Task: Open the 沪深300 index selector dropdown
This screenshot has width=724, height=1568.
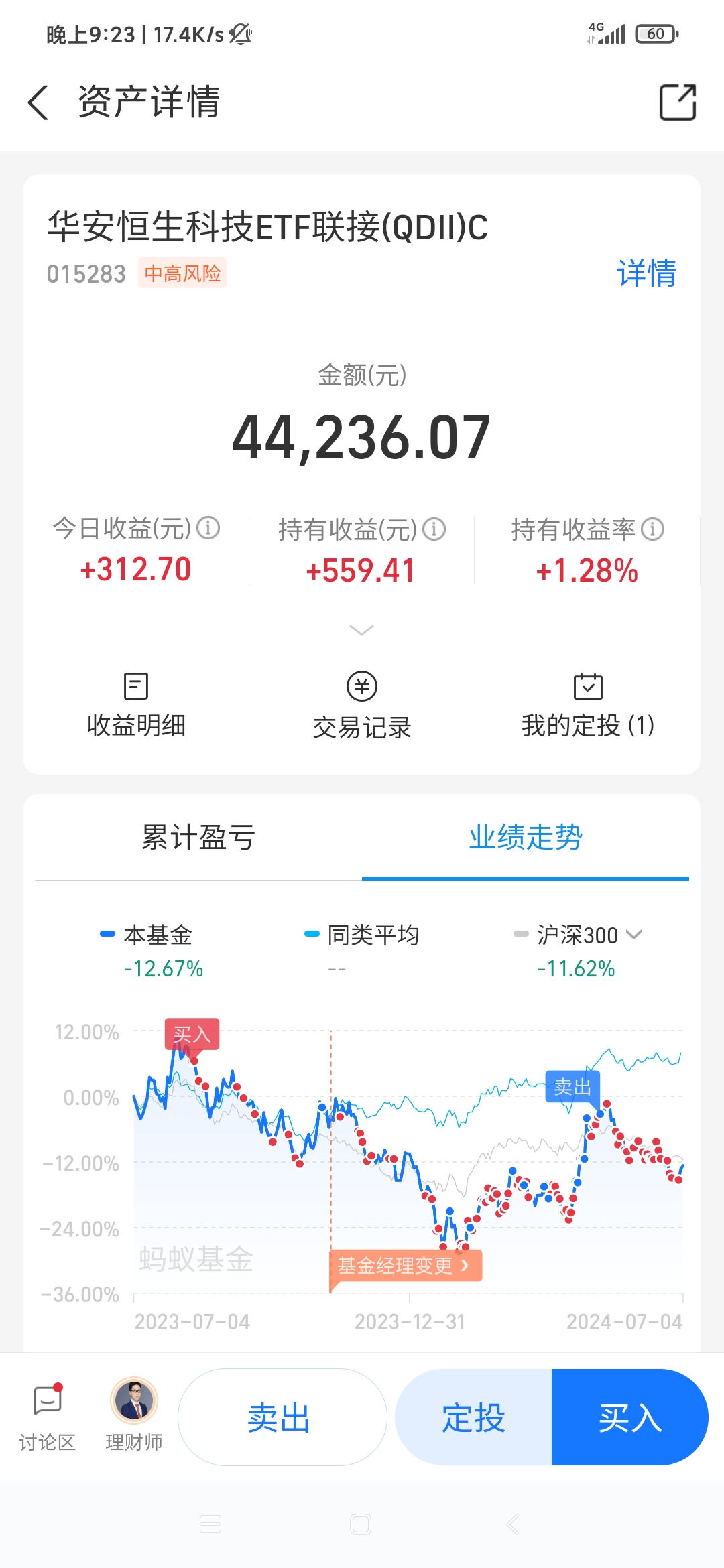Action: 633,934
